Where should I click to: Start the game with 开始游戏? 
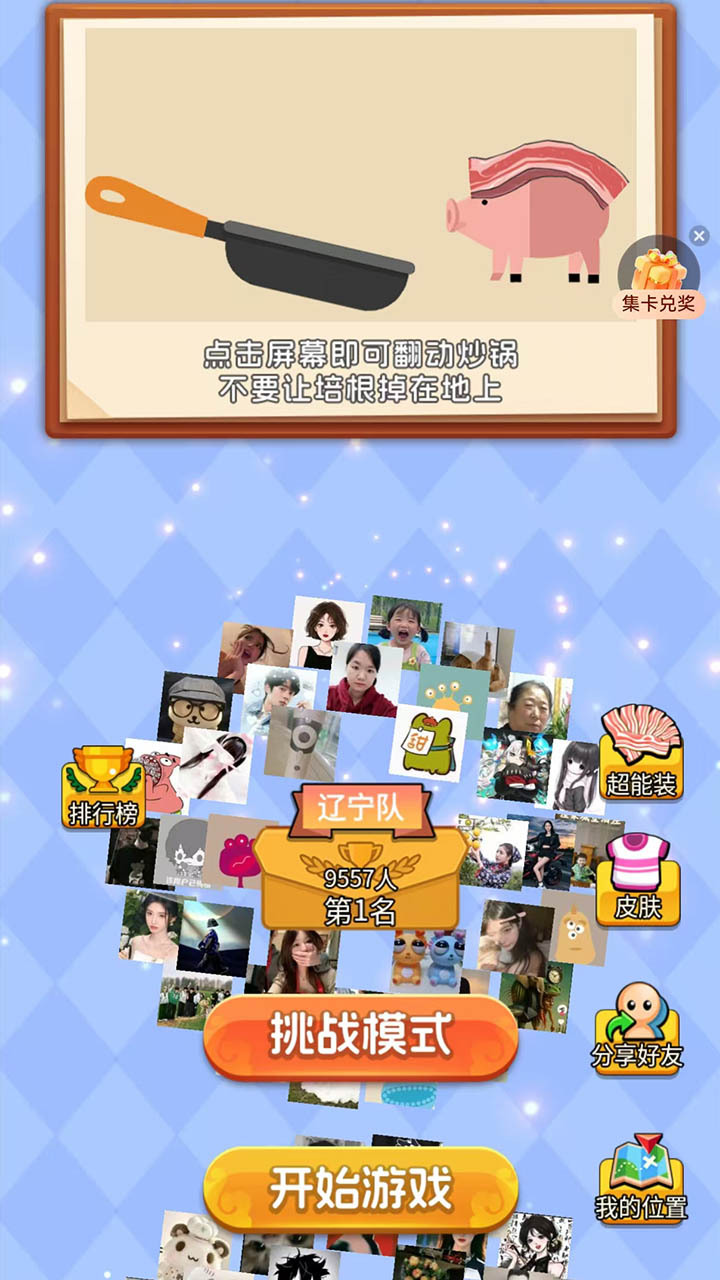[361, 1189]
